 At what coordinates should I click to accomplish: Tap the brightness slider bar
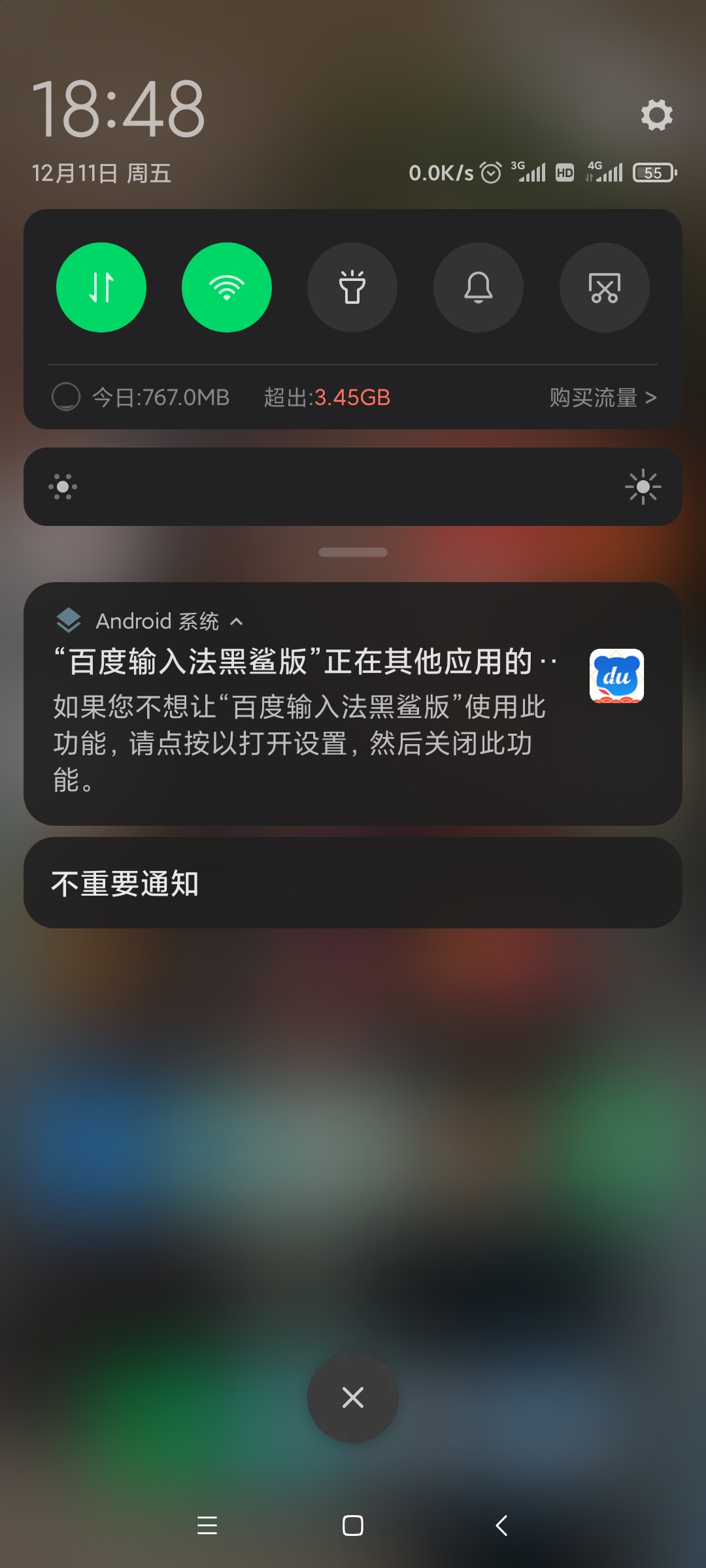[x=353, y=487]
